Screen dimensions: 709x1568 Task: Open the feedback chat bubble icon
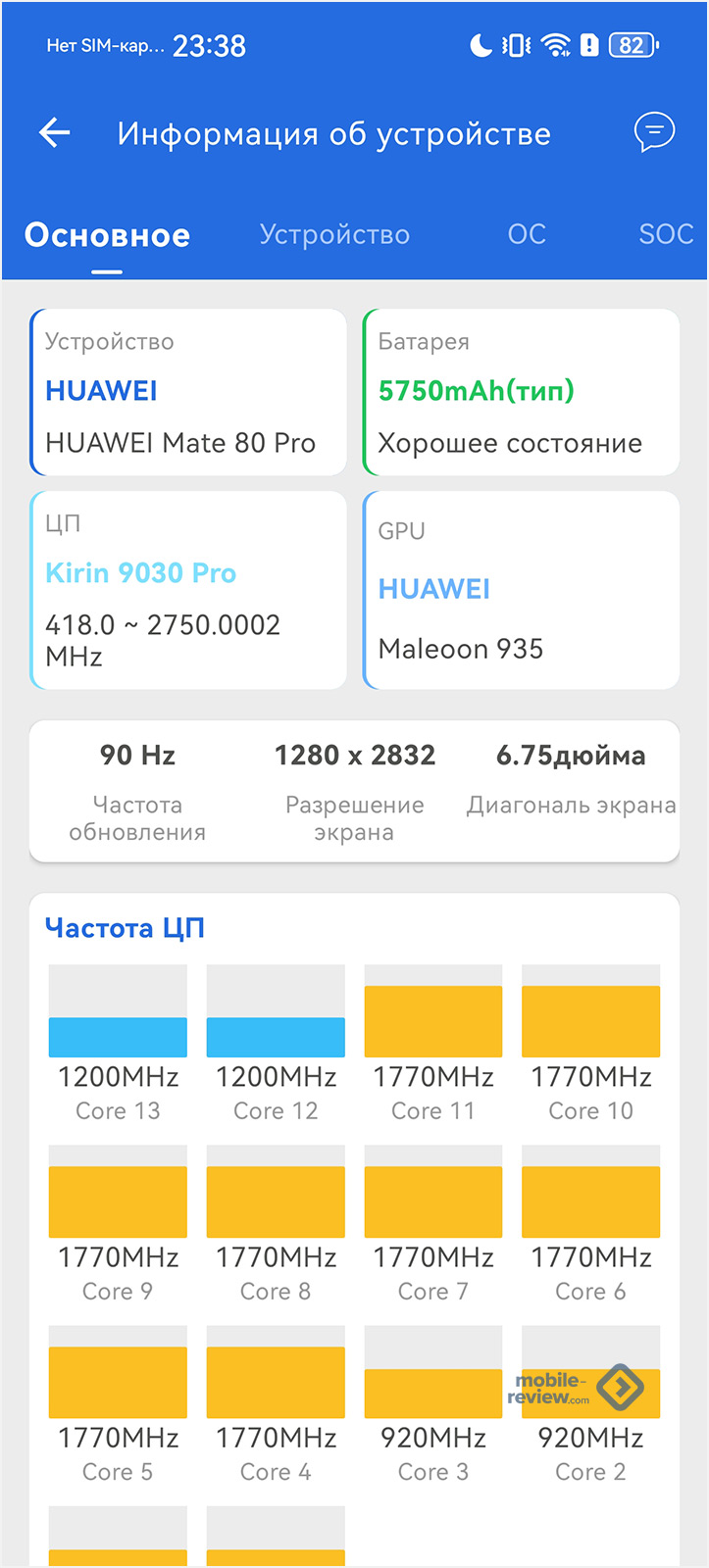point(654,132)
